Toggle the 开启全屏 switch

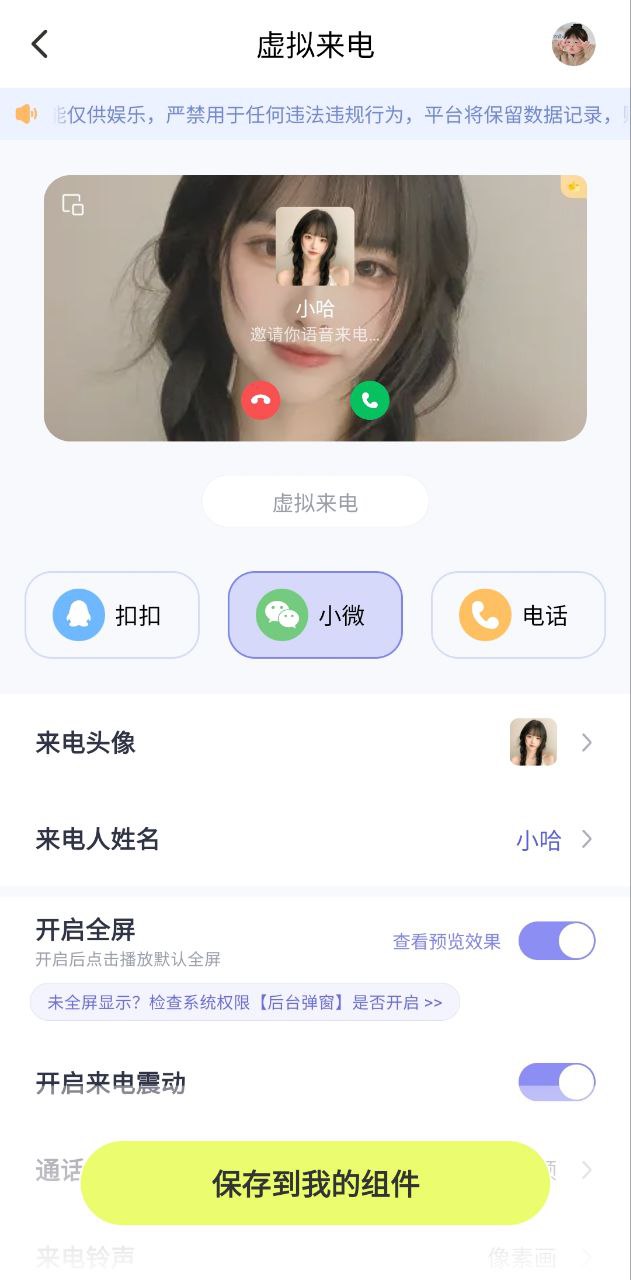(556, 941)
